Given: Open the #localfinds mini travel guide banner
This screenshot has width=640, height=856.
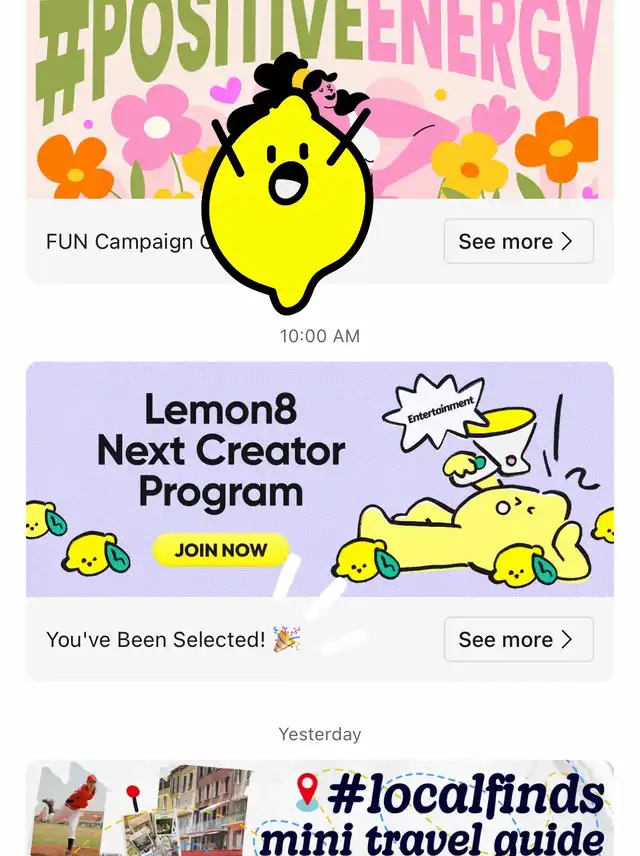Looking at the screenshot, I should click(x=319, y=812).
